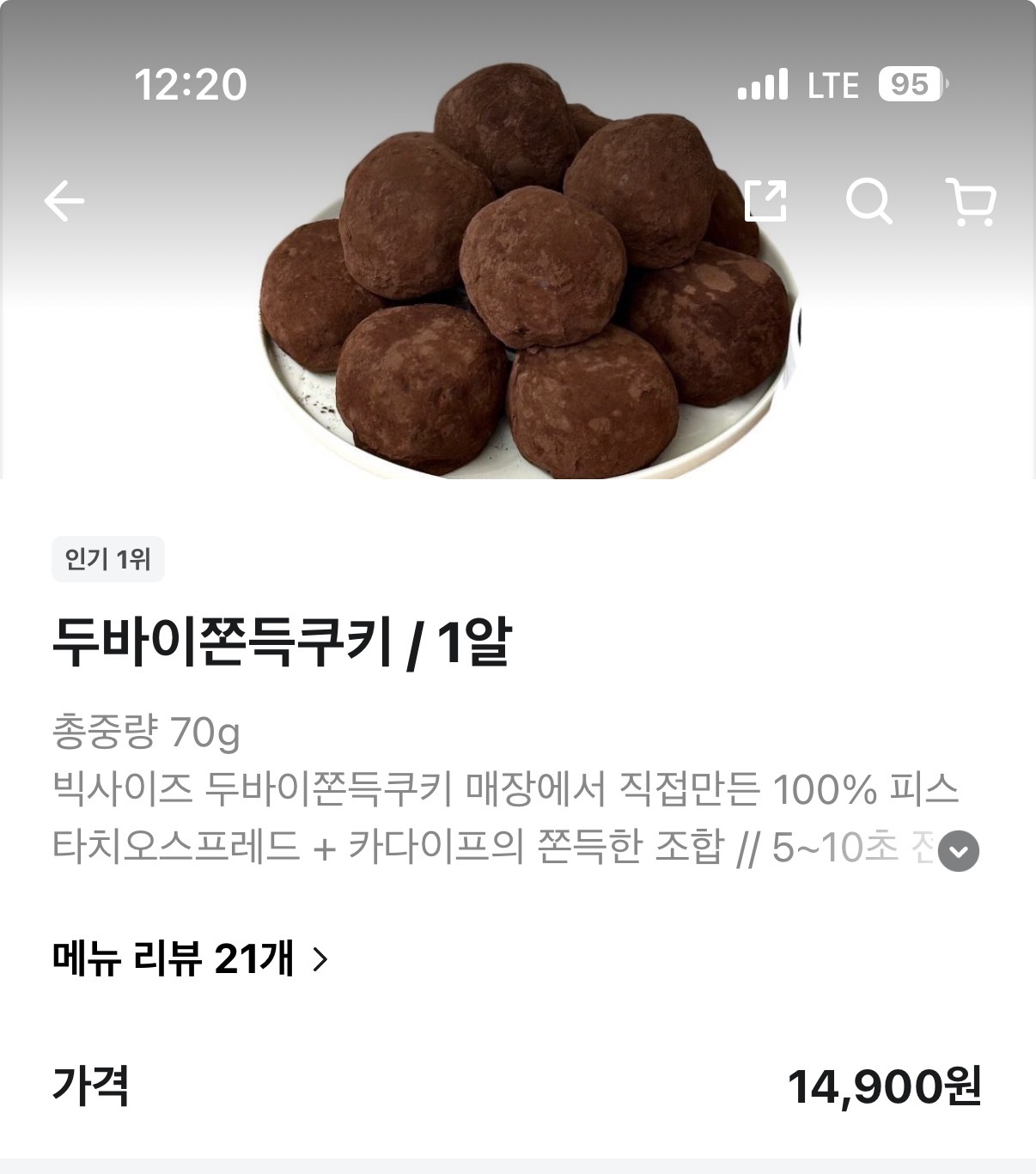Viewport: 1036px width, 1174px height.
Task: Go back using the arrow
Action: click(64, 202)
